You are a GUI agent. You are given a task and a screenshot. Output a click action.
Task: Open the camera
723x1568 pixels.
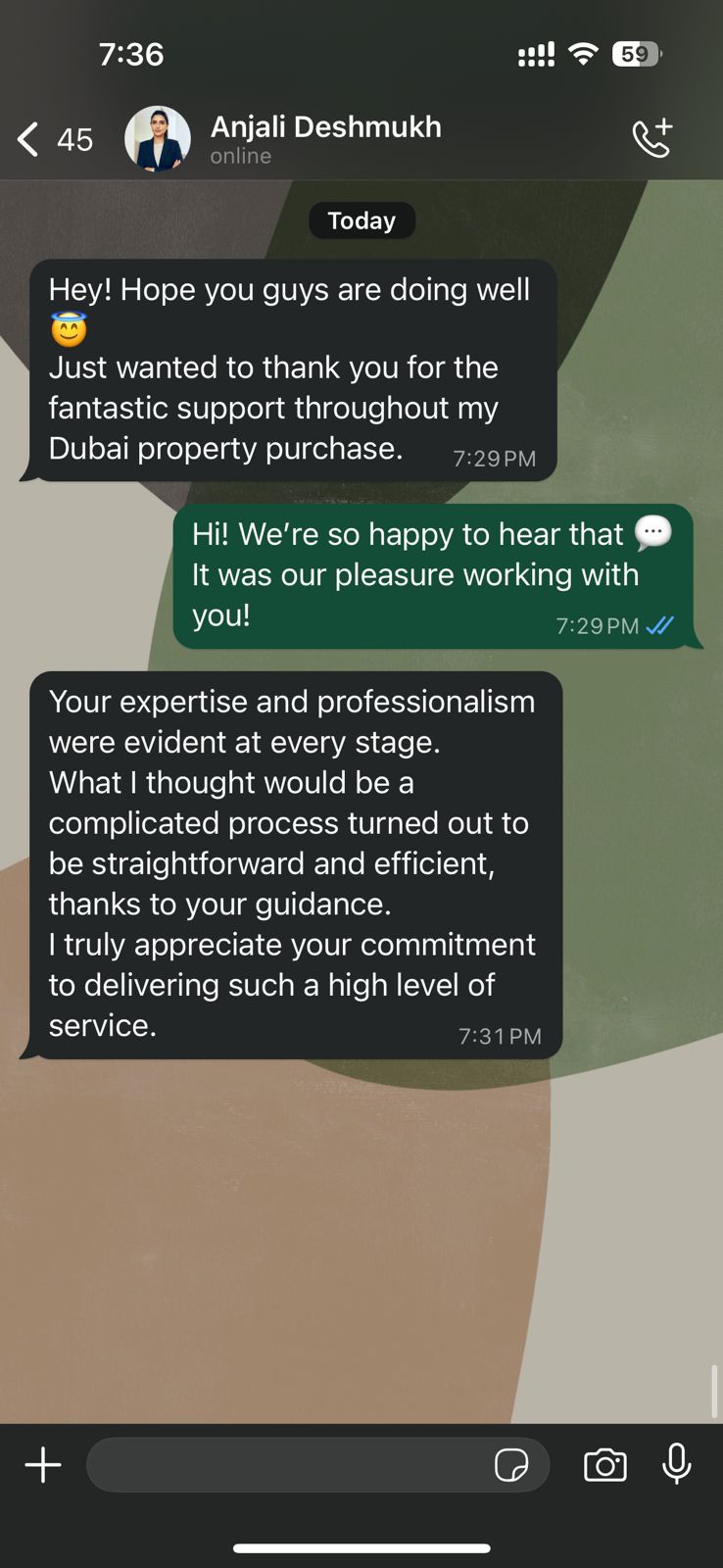click(x=604, y=1465)
